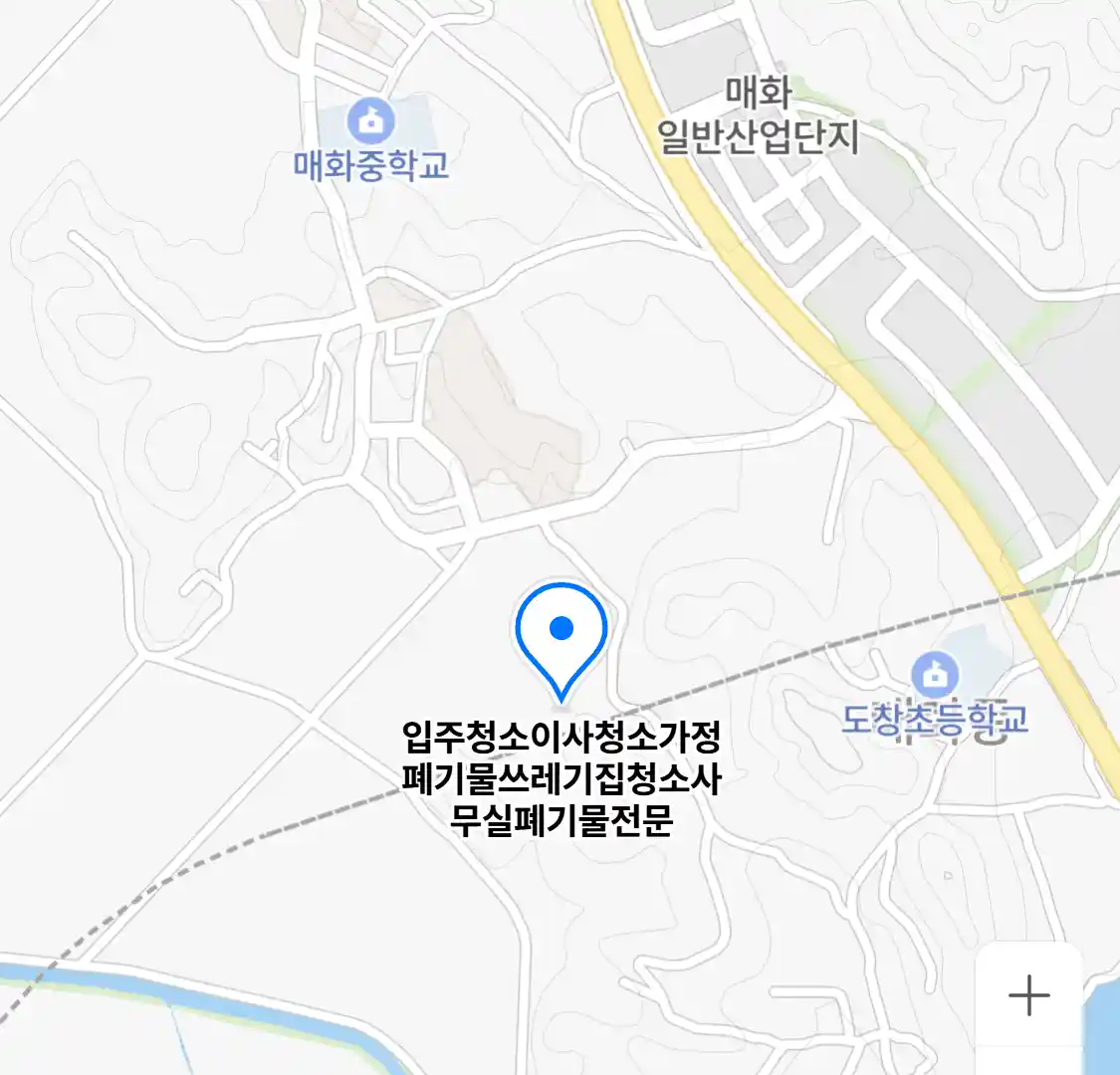Open the 도창초등학교 school marker
The height and width of the screenshot is (1075, 1120).
[x=934, y=677]
